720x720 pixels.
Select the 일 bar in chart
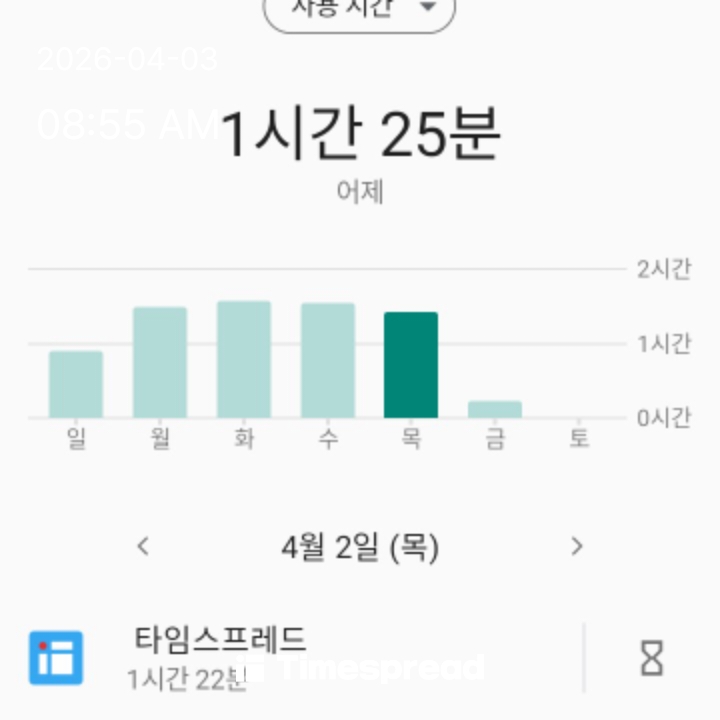click(x=76, y=384)
